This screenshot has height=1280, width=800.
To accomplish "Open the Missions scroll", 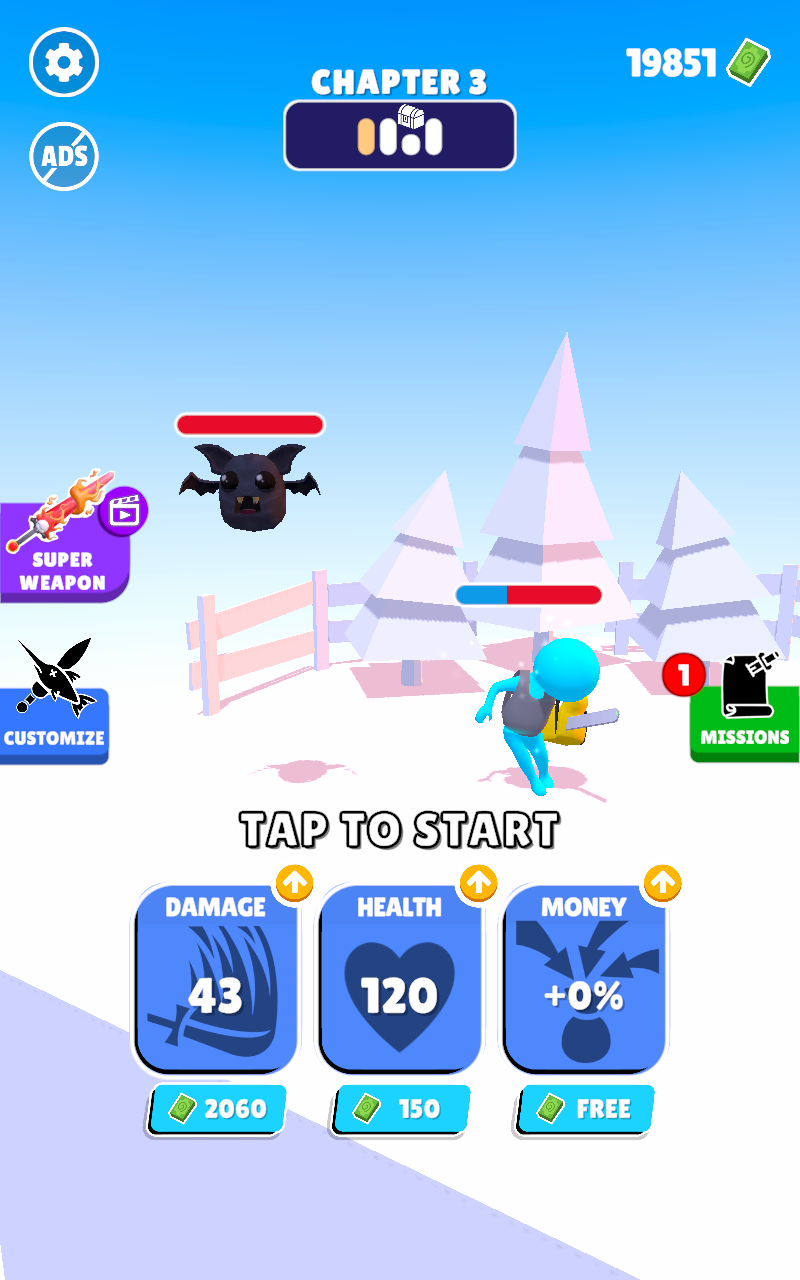I will (744, 712).
